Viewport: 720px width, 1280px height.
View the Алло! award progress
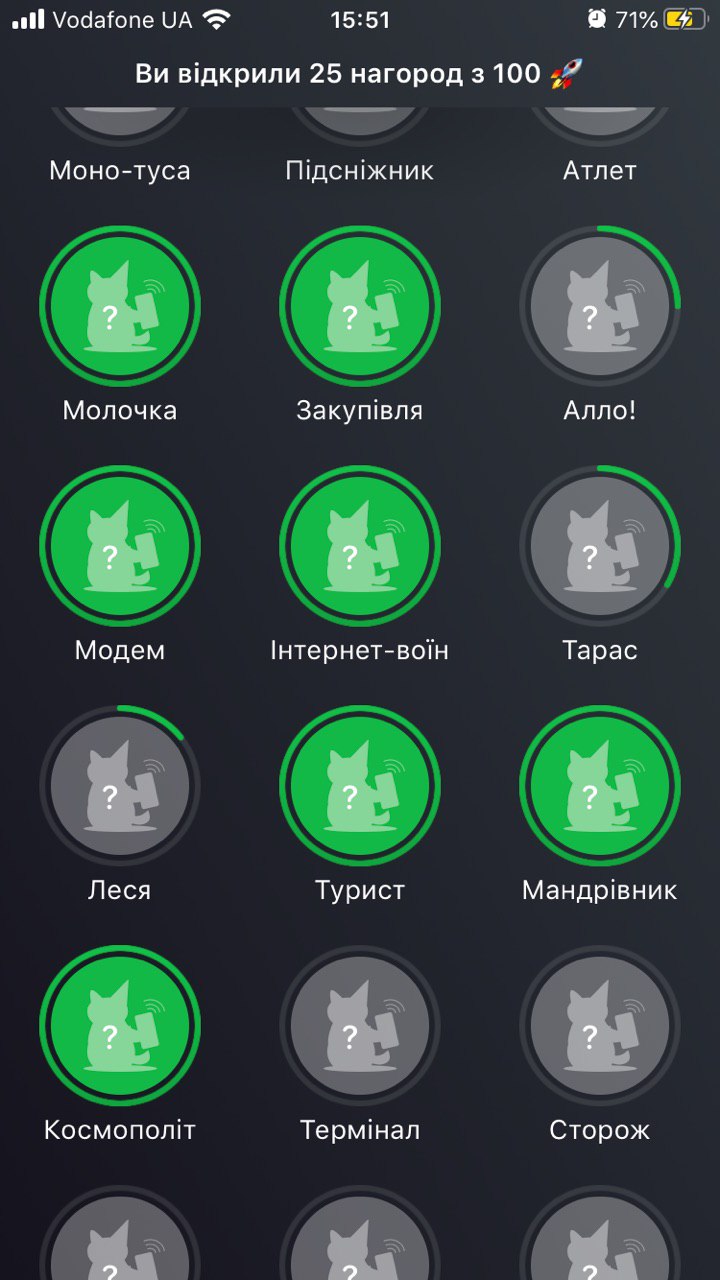point(600,306)
